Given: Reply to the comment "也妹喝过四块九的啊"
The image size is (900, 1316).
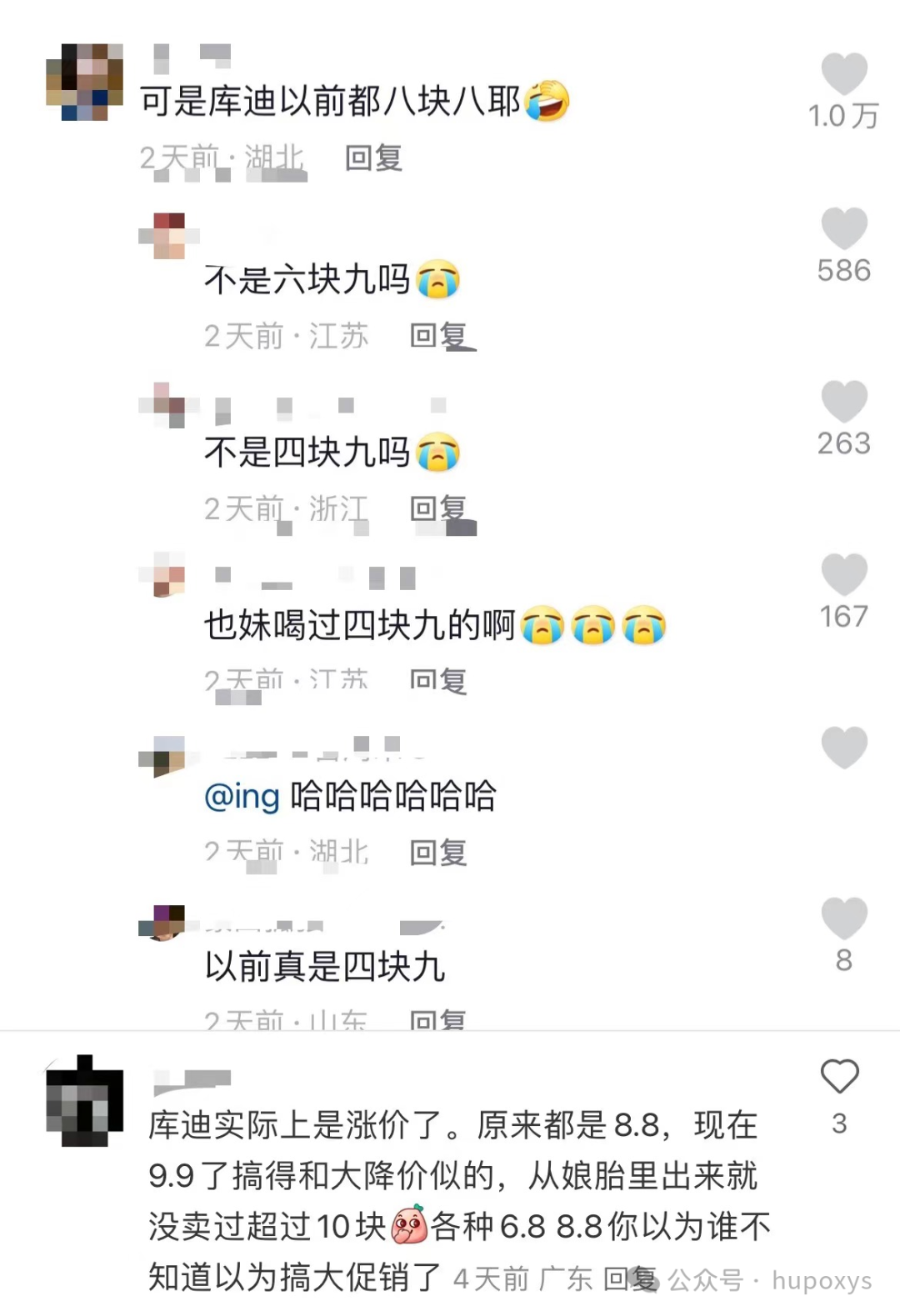Looking at the screenshot, I should tap(437, 681).
